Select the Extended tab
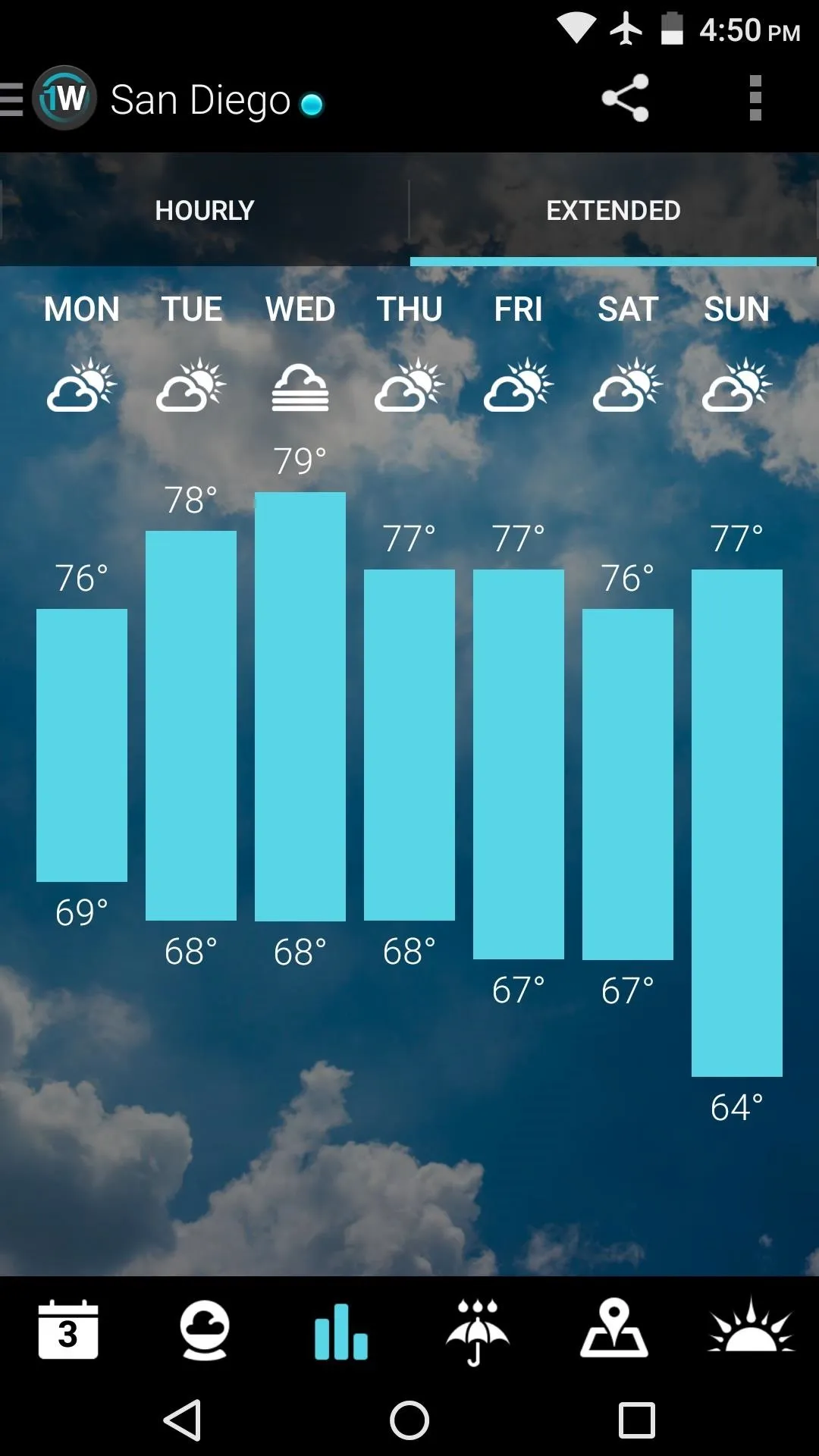This screenshot has height=1456, width=819. click(x=613, y=210)
